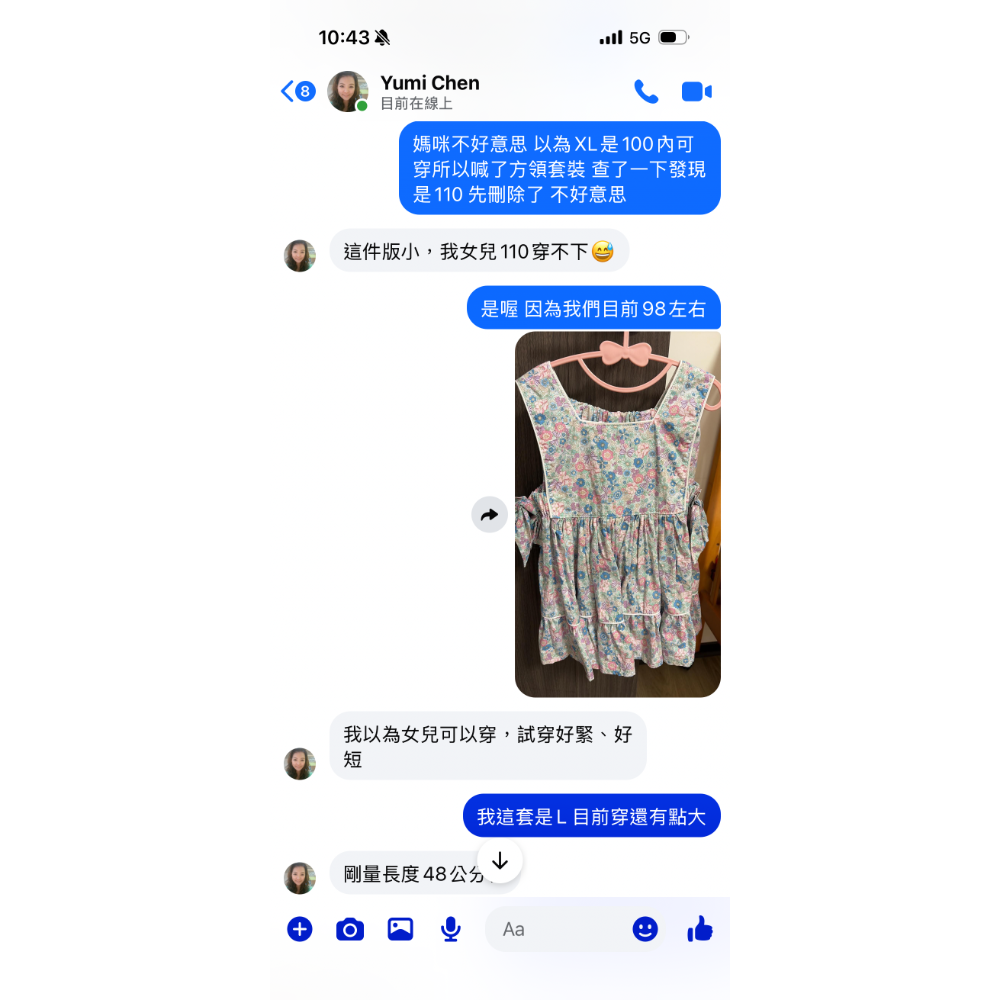
Task: Start a voice call with Yumi Chen
Action: [x=646, y=92]
